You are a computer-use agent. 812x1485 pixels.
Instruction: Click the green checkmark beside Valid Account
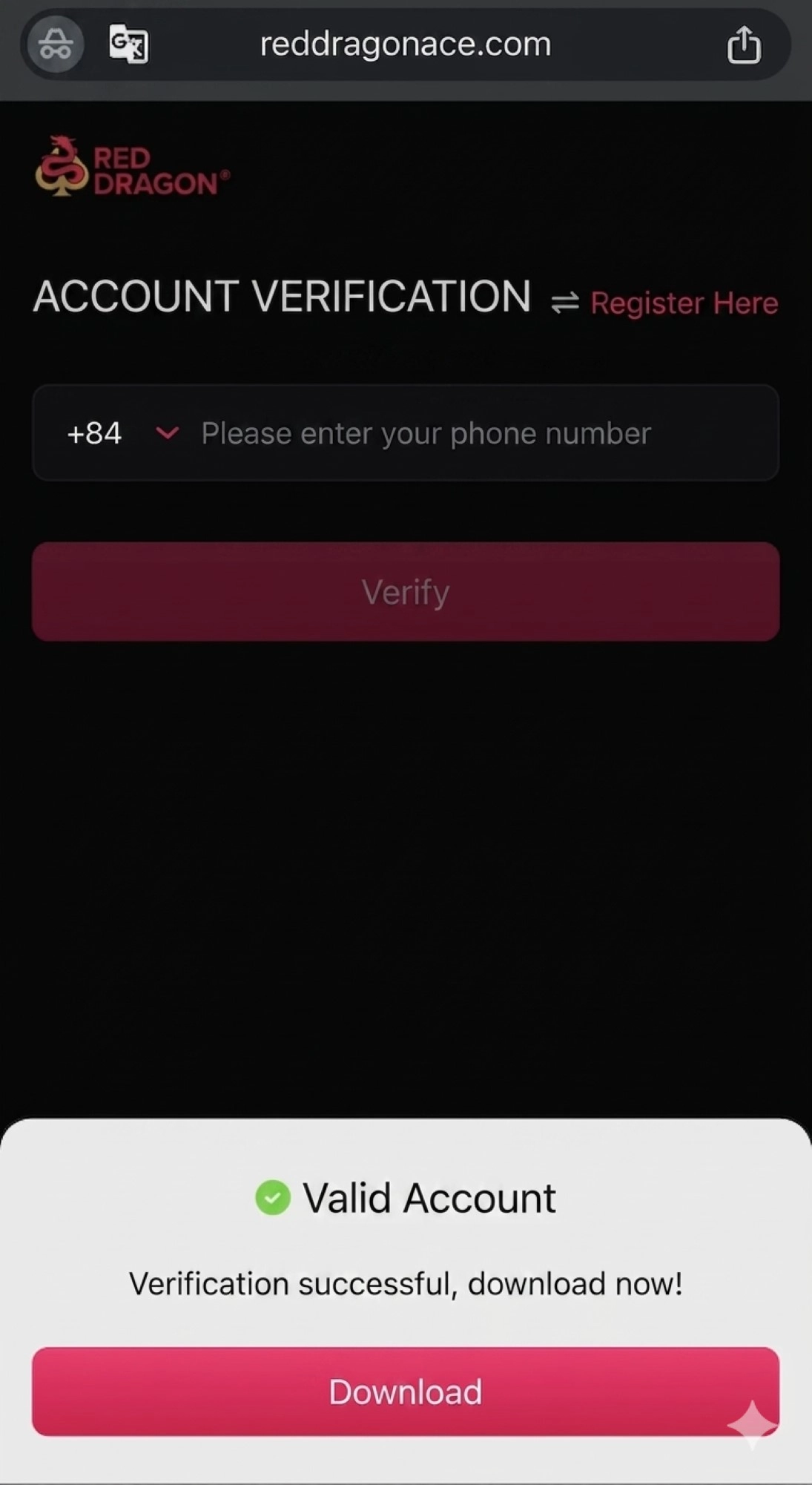[x=273, y=1196]
